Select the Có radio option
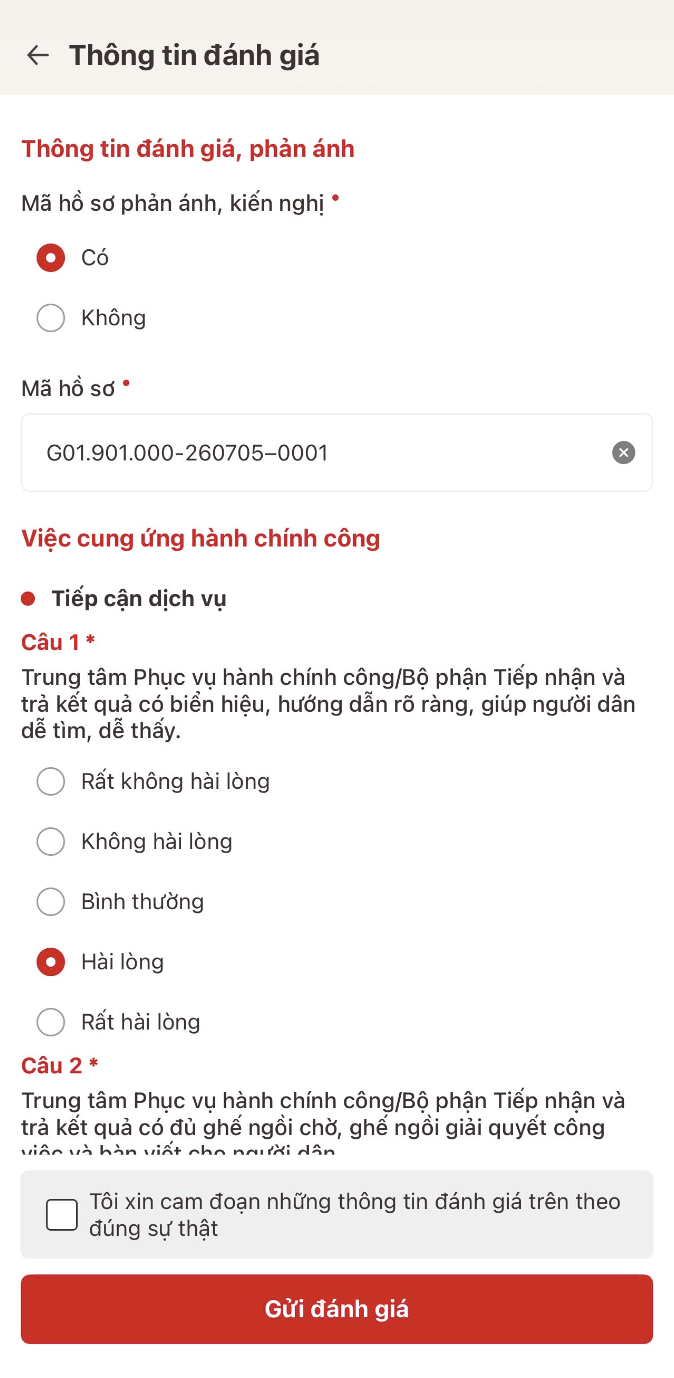Viewport: 674px width, 1378px height. pos(51,258)
